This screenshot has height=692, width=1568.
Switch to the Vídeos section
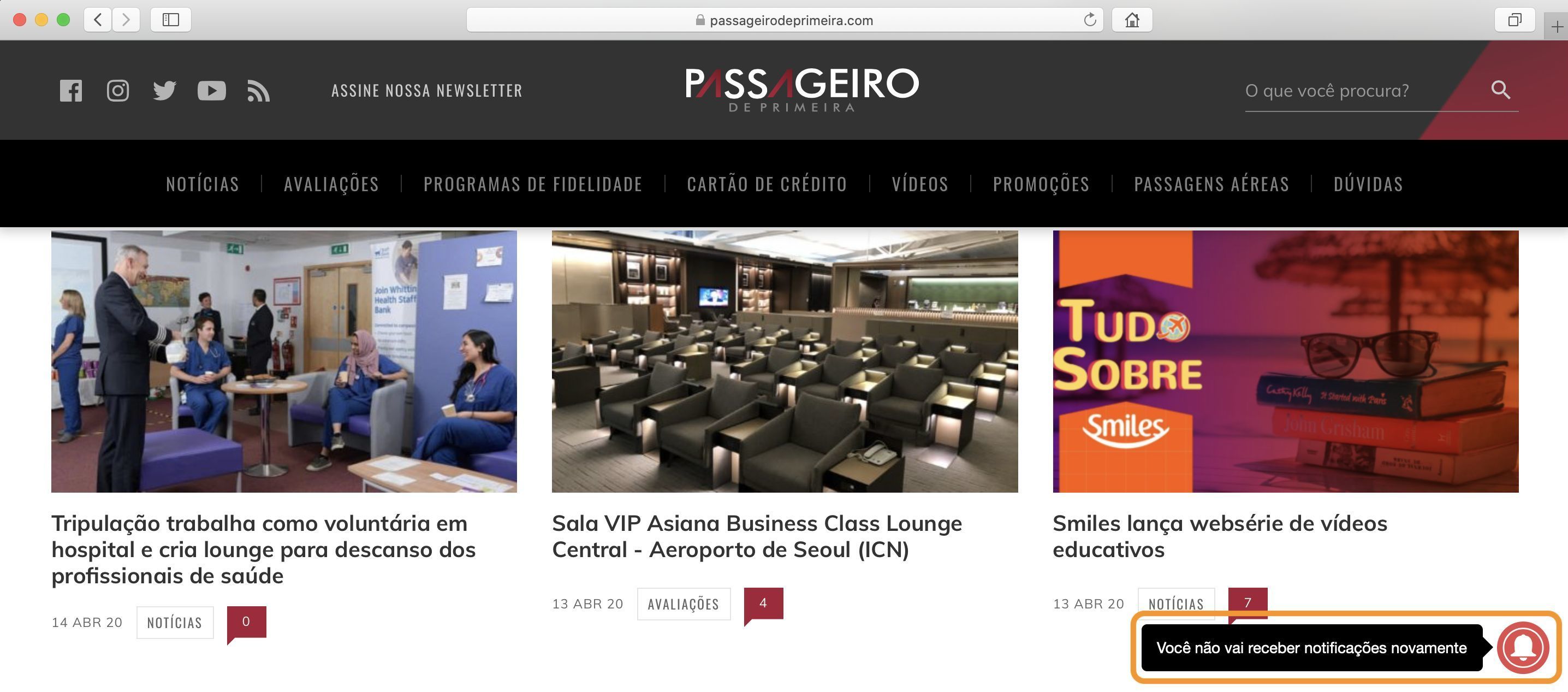[920, 184]
